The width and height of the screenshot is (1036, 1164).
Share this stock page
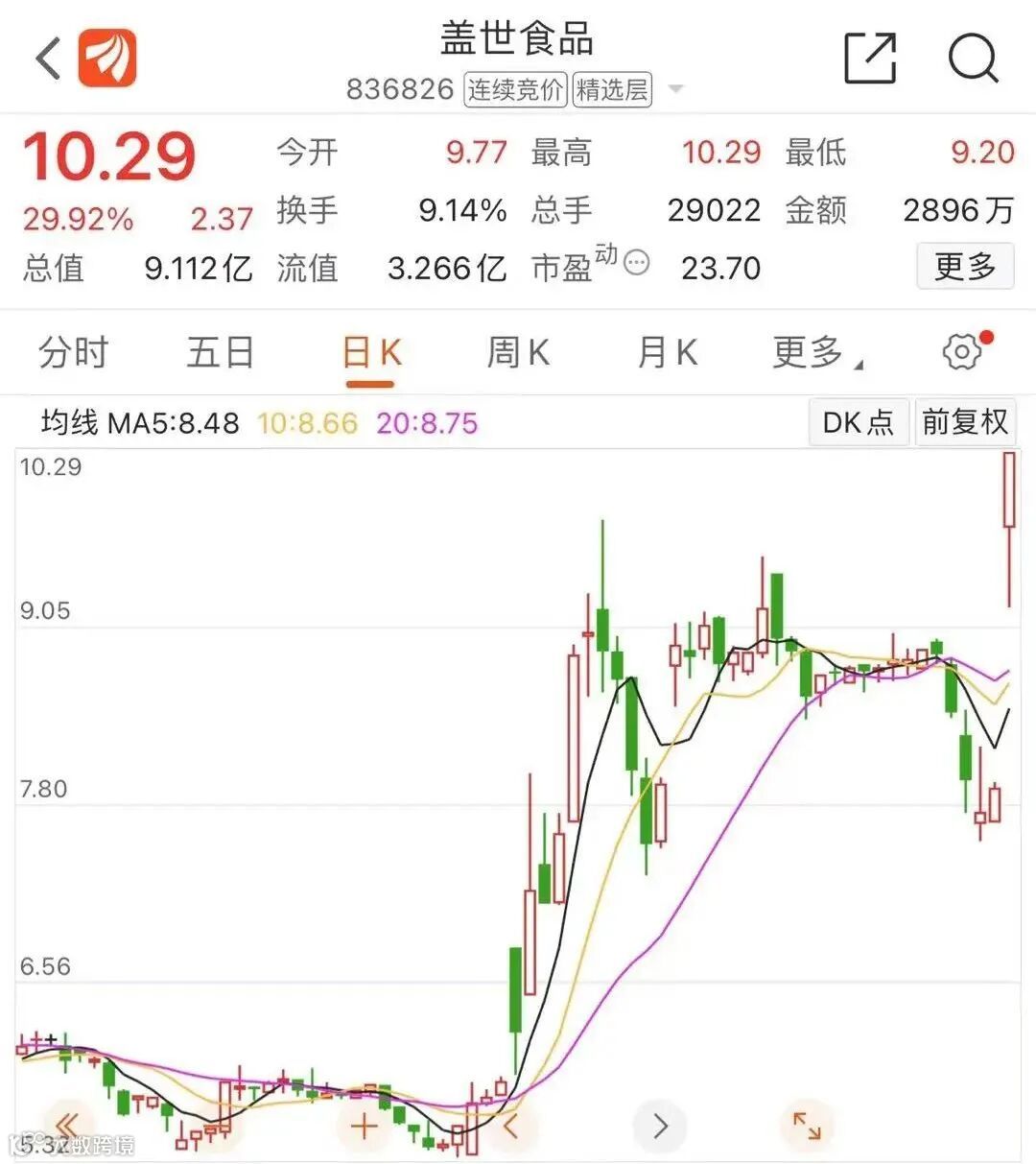click(x=869, y=58)
